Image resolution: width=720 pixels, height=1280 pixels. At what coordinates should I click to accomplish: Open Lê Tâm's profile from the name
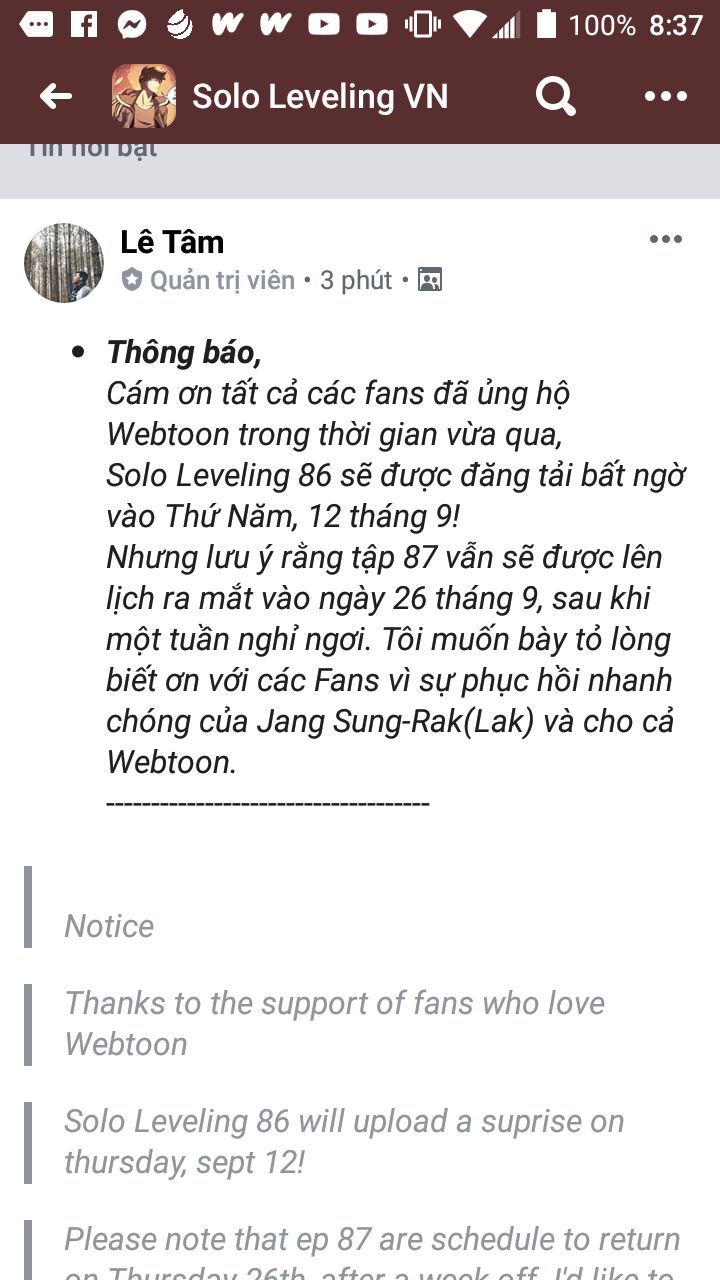(x=172, y=242)
